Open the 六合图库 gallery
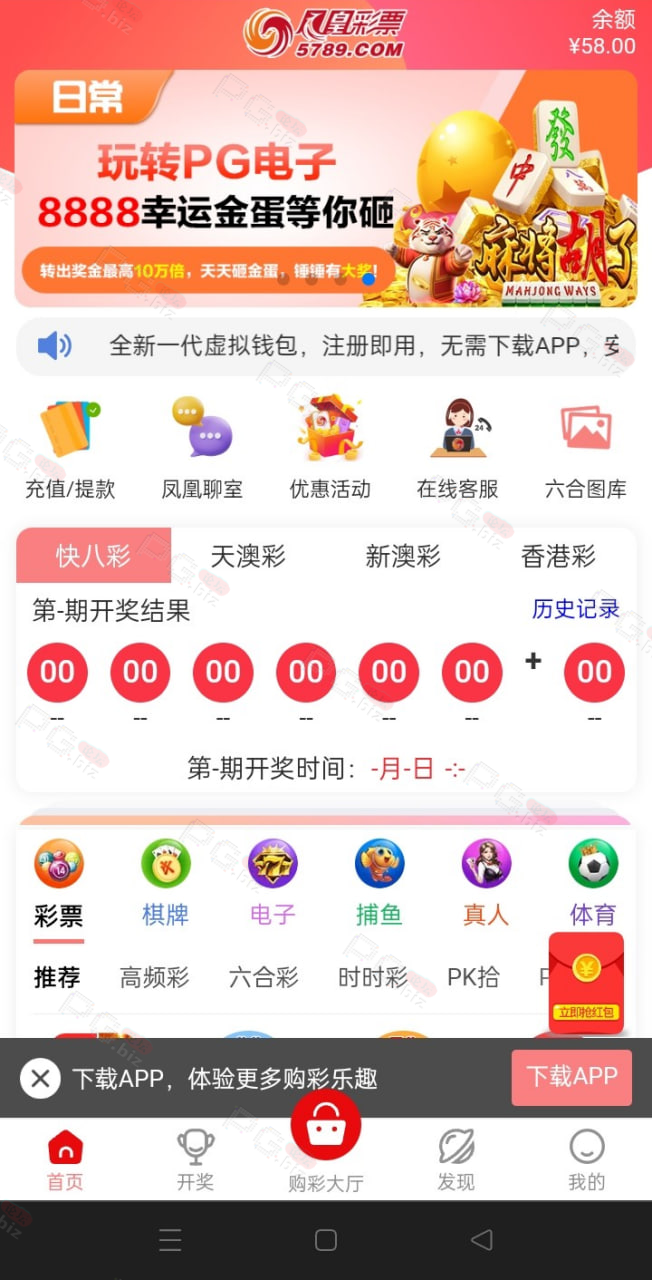Viewport: 652px width, 1280px height. coord(586,447)
